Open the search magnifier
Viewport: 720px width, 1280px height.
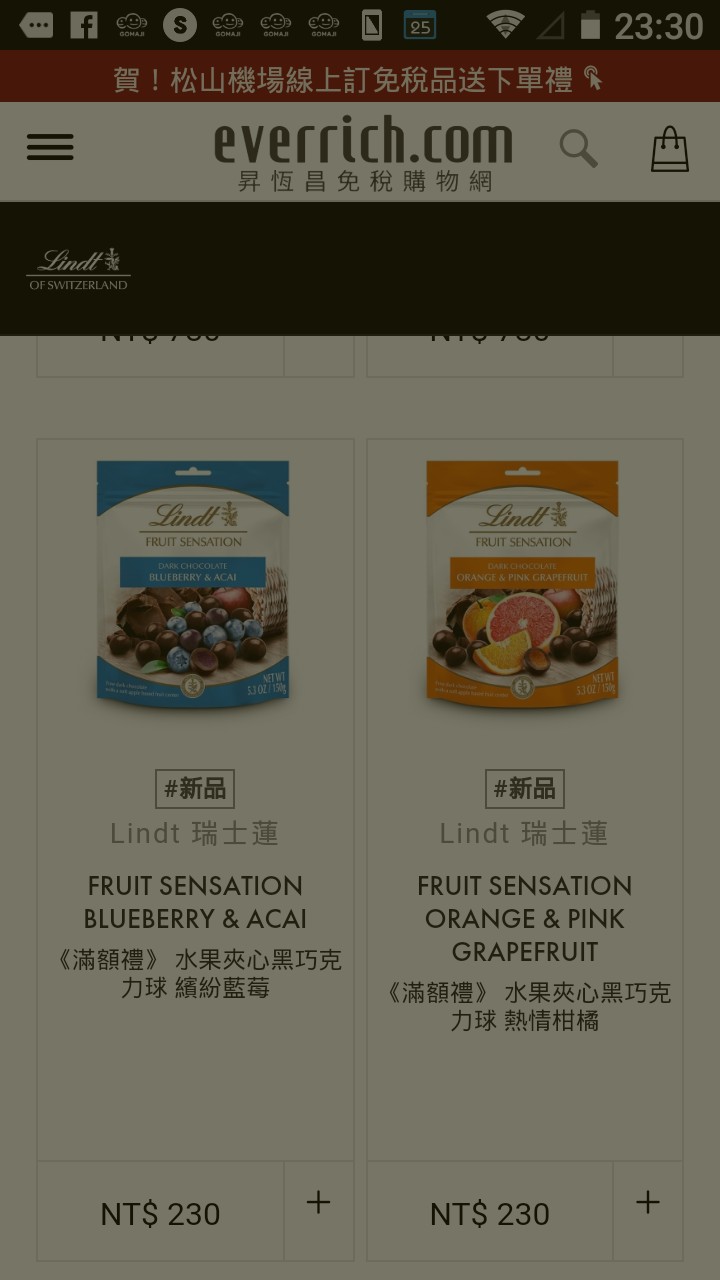[x=578, y=149]
